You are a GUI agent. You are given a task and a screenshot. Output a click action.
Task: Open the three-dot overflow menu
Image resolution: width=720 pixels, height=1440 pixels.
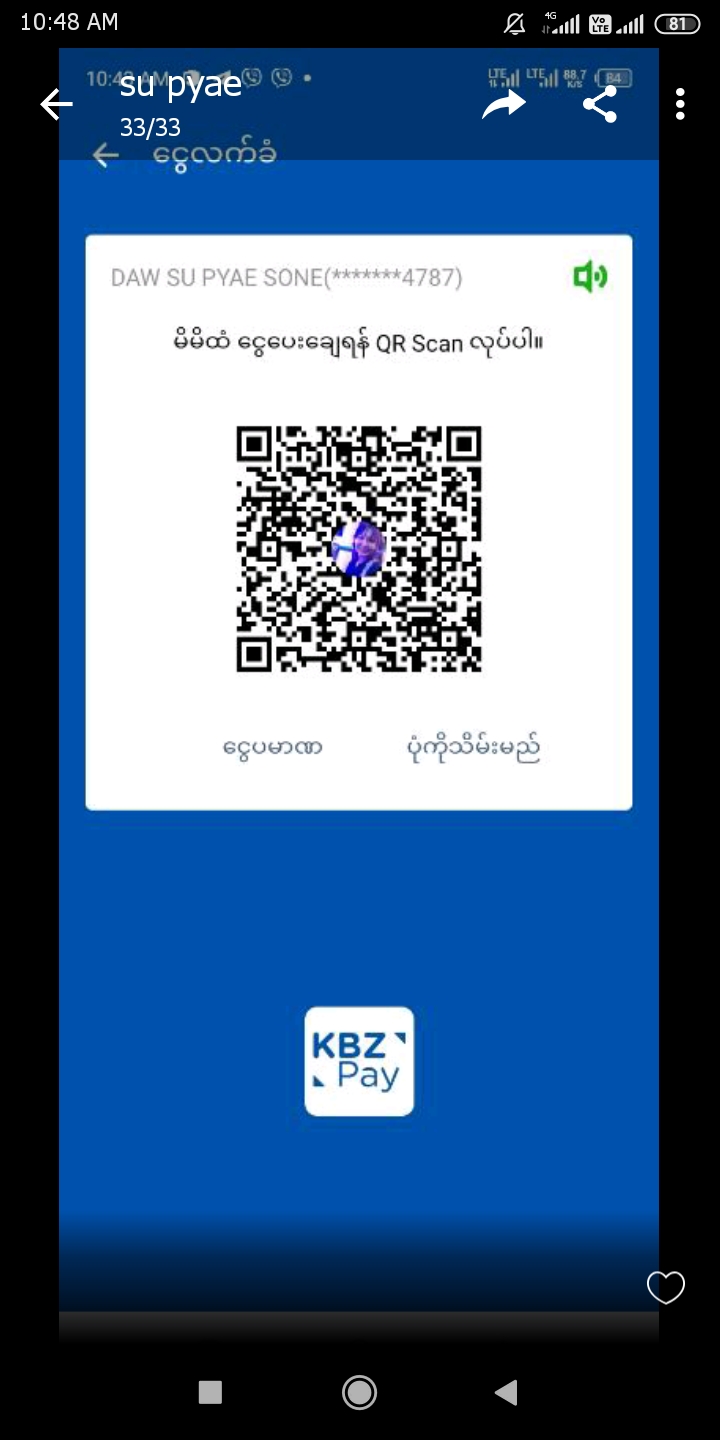680,104
